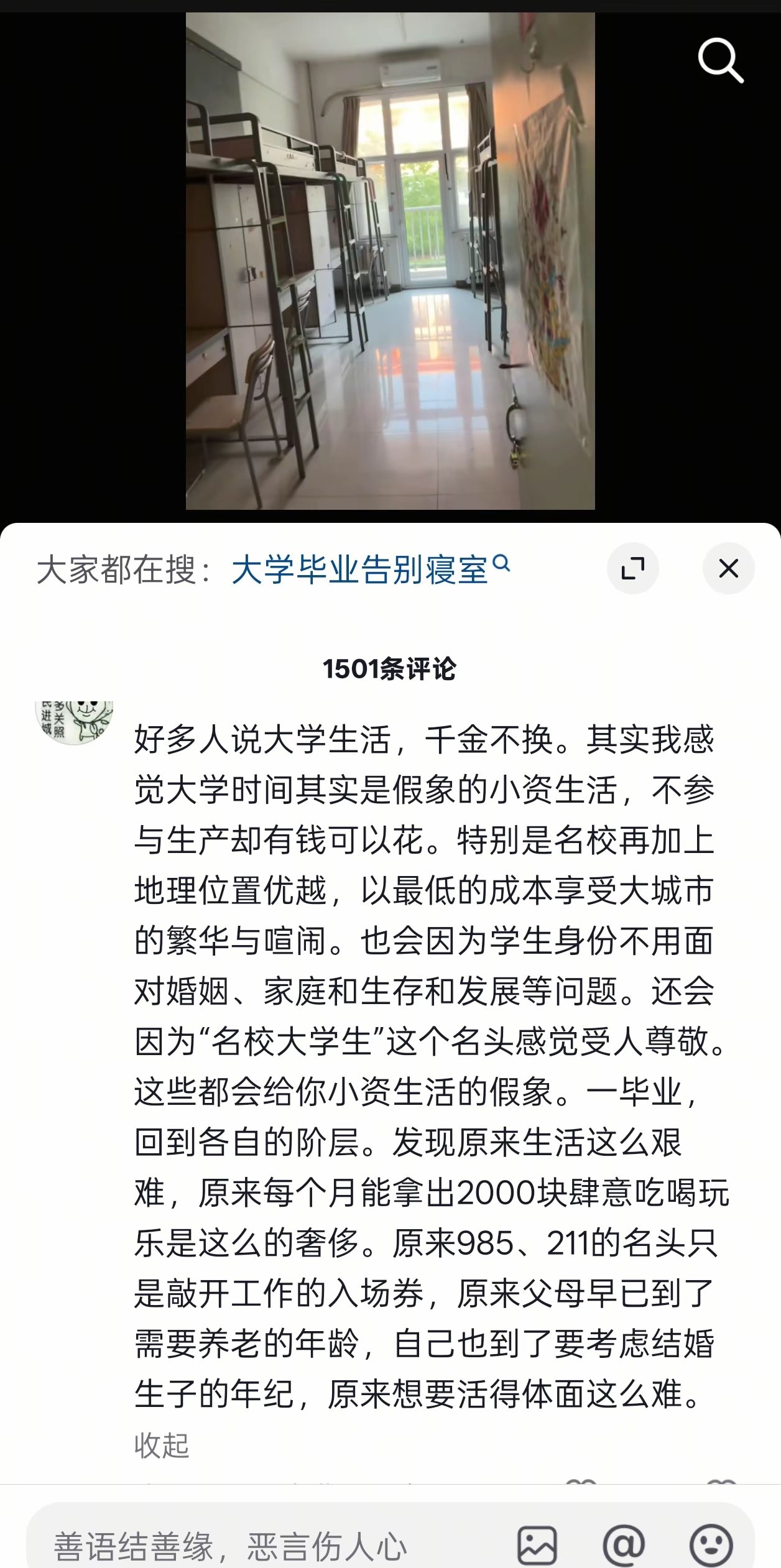781x1568 pixels.
Task: Open the commenter's profile avatar
Action: point(75,721)
